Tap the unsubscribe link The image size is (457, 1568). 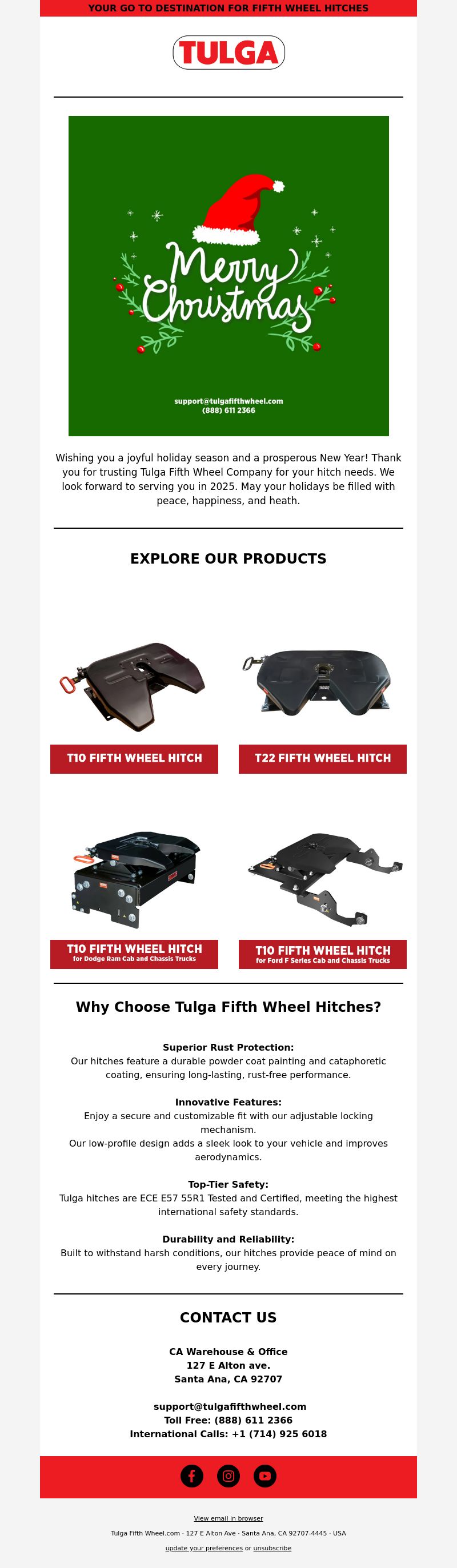click(x=272, y=1548)
